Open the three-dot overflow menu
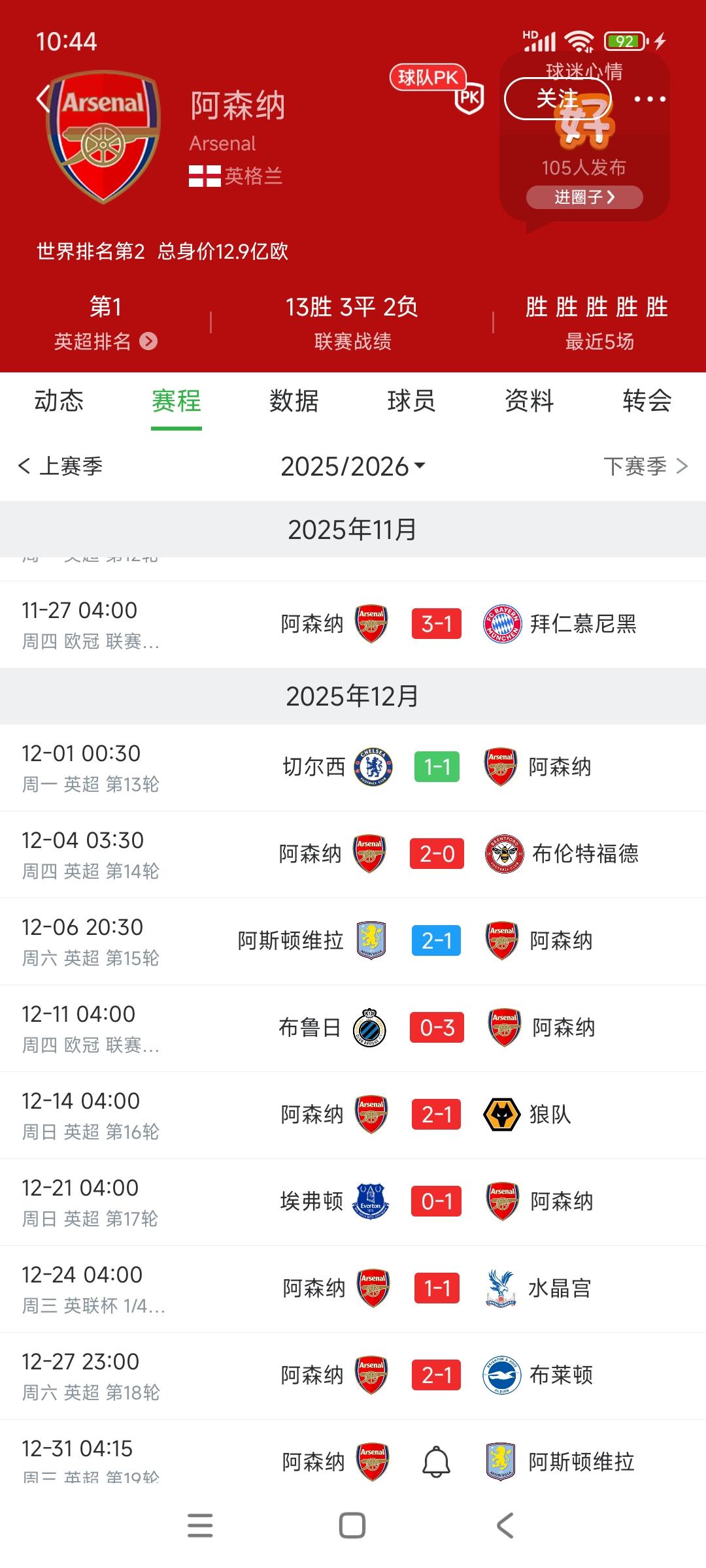This screenshot has width=706, height=1568. [x=650, y=99]
